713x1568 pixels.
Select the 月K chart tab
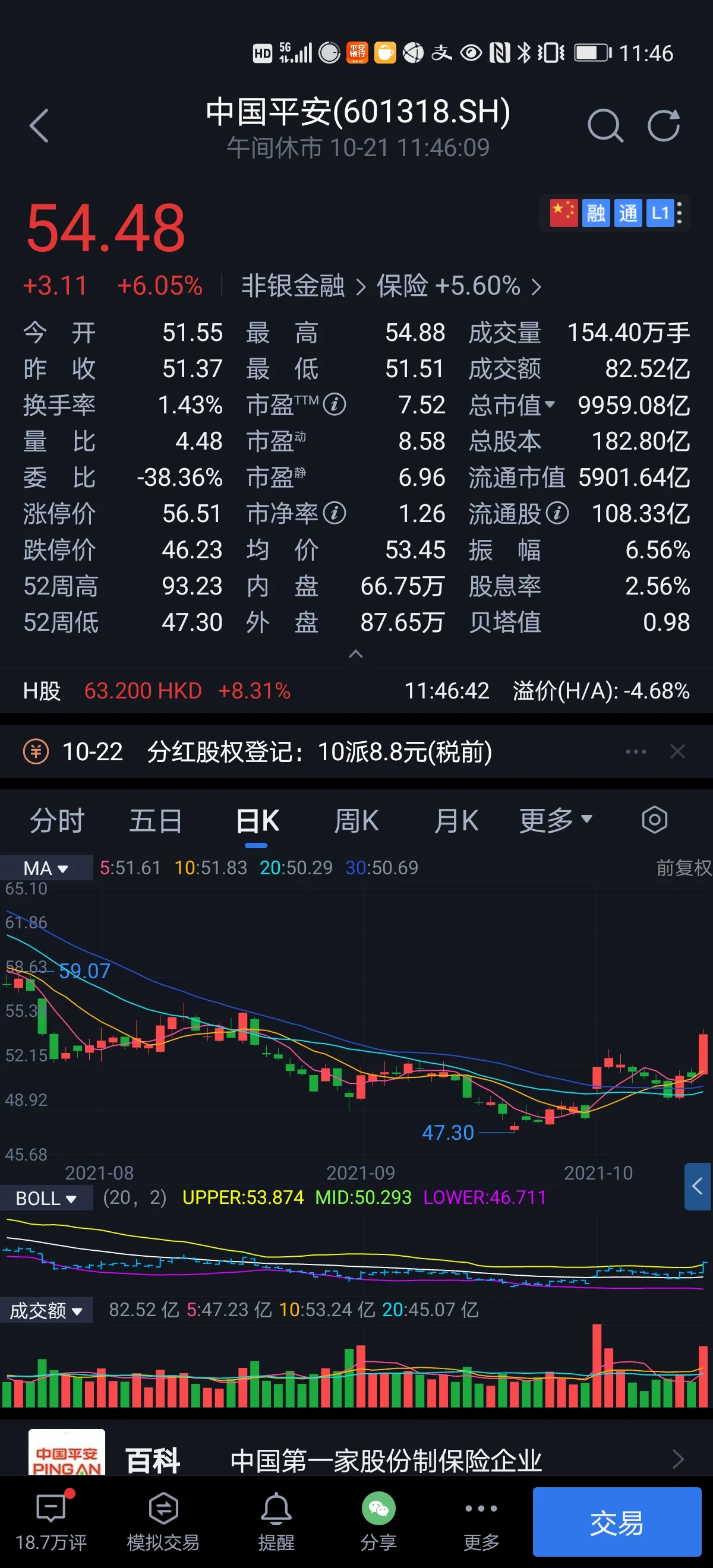pos(456,821)
